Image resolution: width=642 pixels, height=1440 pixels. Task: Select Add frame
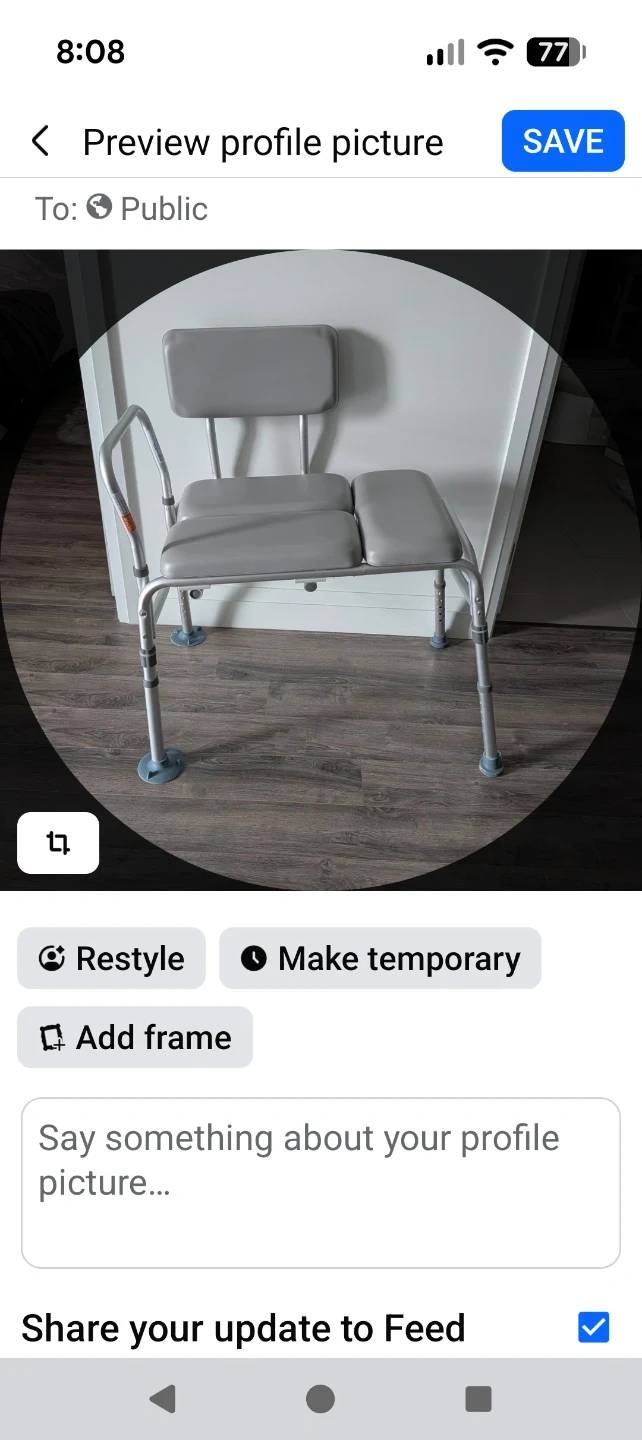135,1037
